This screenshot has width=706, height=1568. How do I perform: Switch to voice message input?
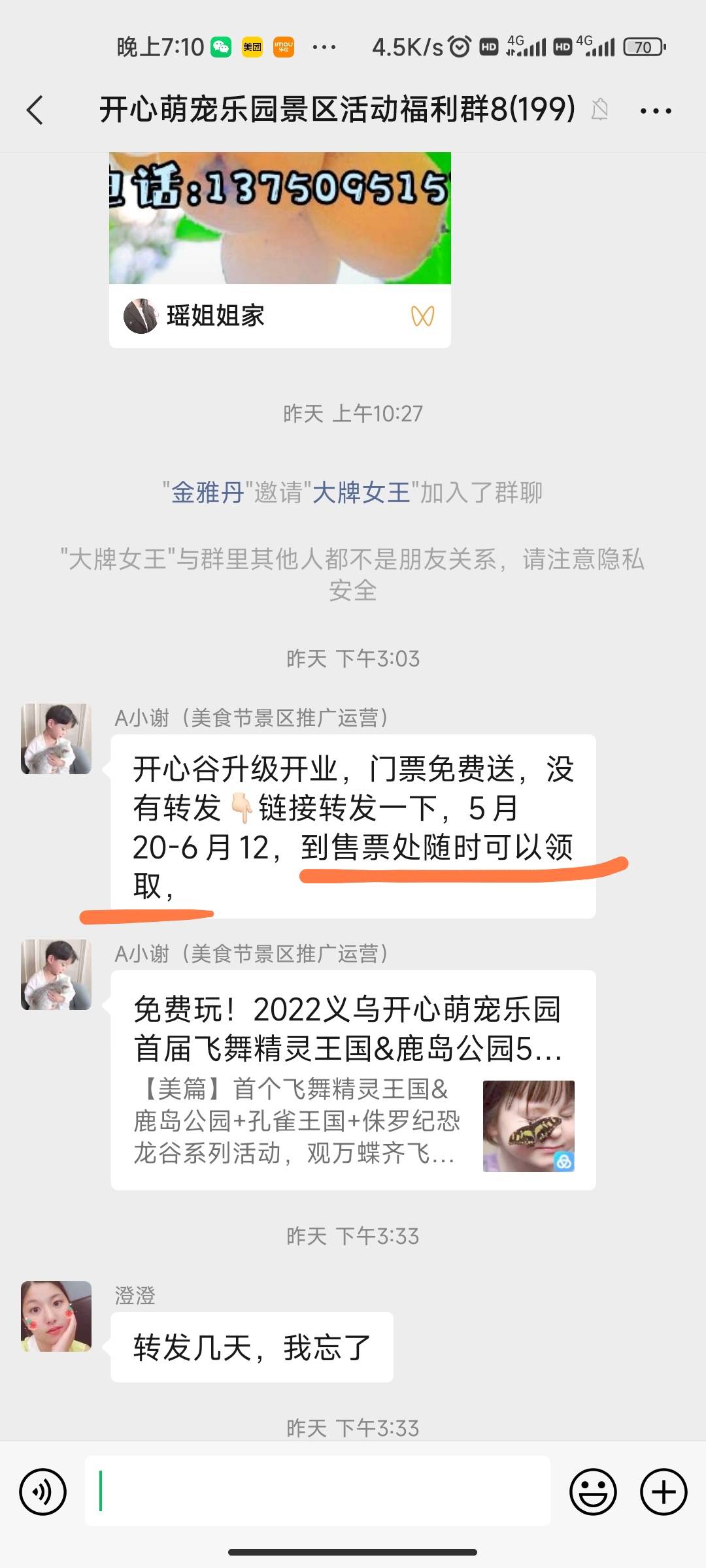point(43,1492)
